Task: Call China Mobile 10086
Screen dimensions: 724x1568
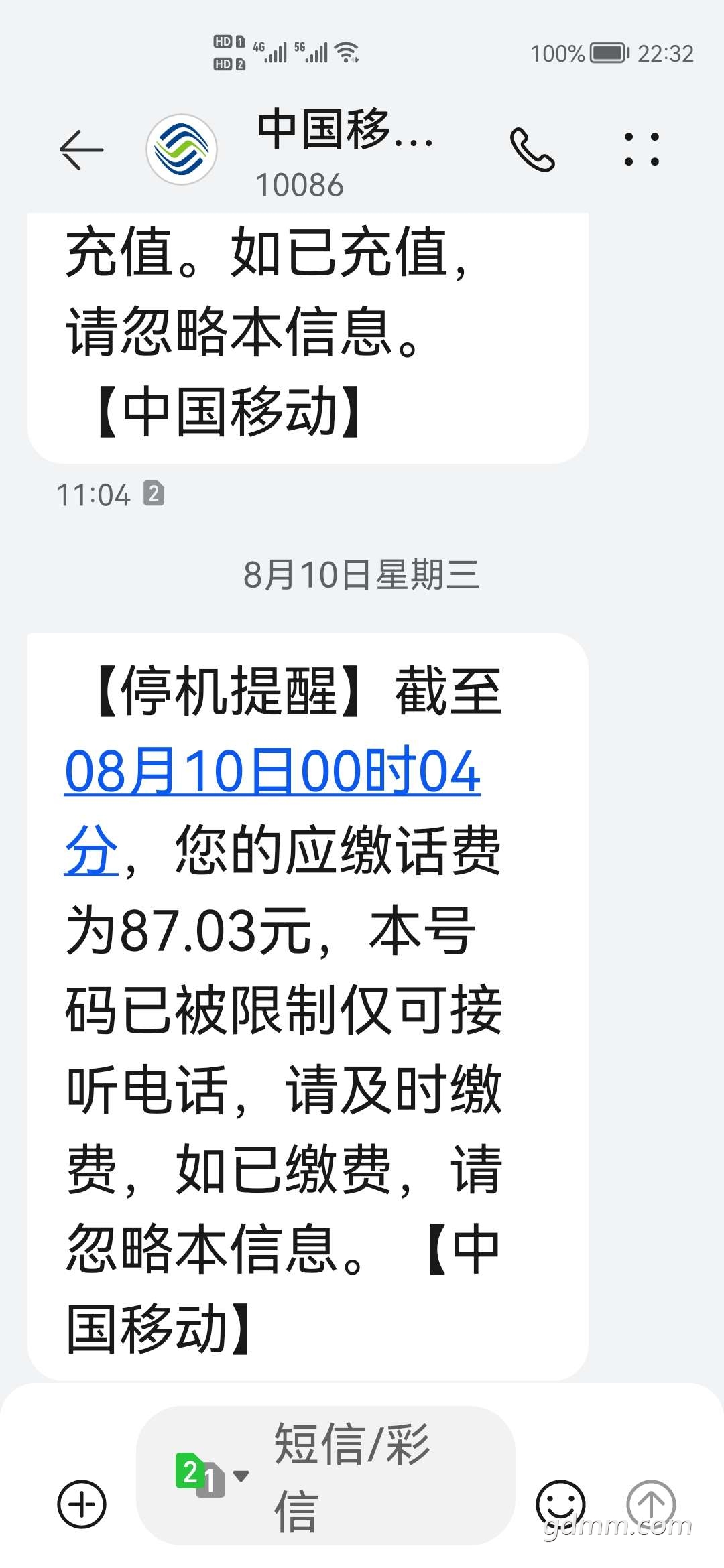Action: (x=532, y=149)
